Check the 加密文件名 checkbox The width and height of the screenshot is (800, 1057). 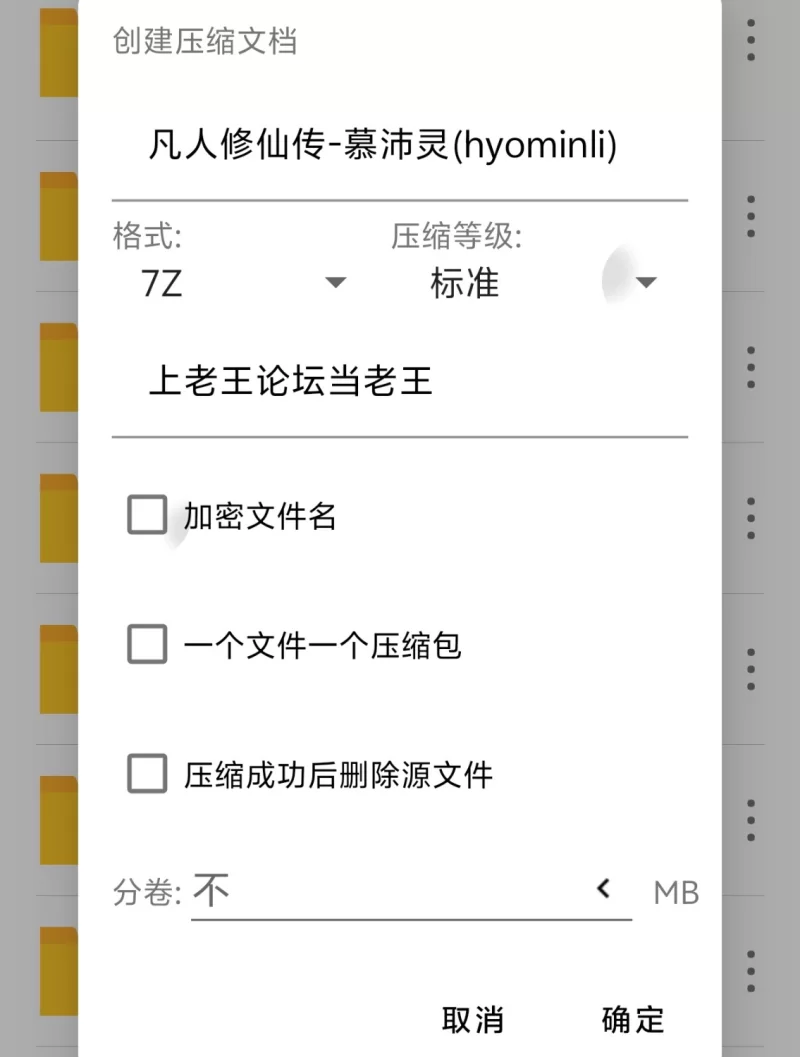[148, 516]
